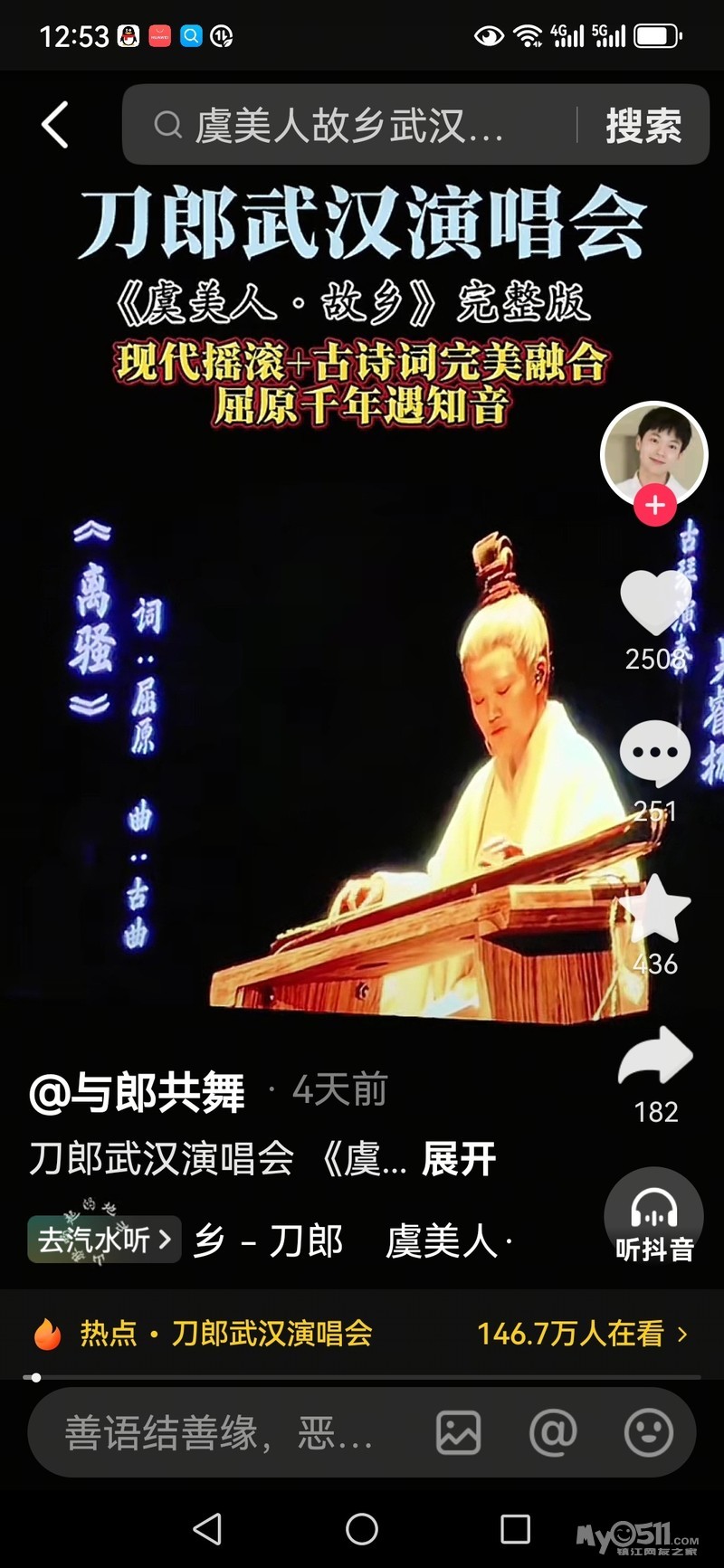Go back with the top-left arrow
Viewport: 724px width, 1568px height.
(55, 125)
